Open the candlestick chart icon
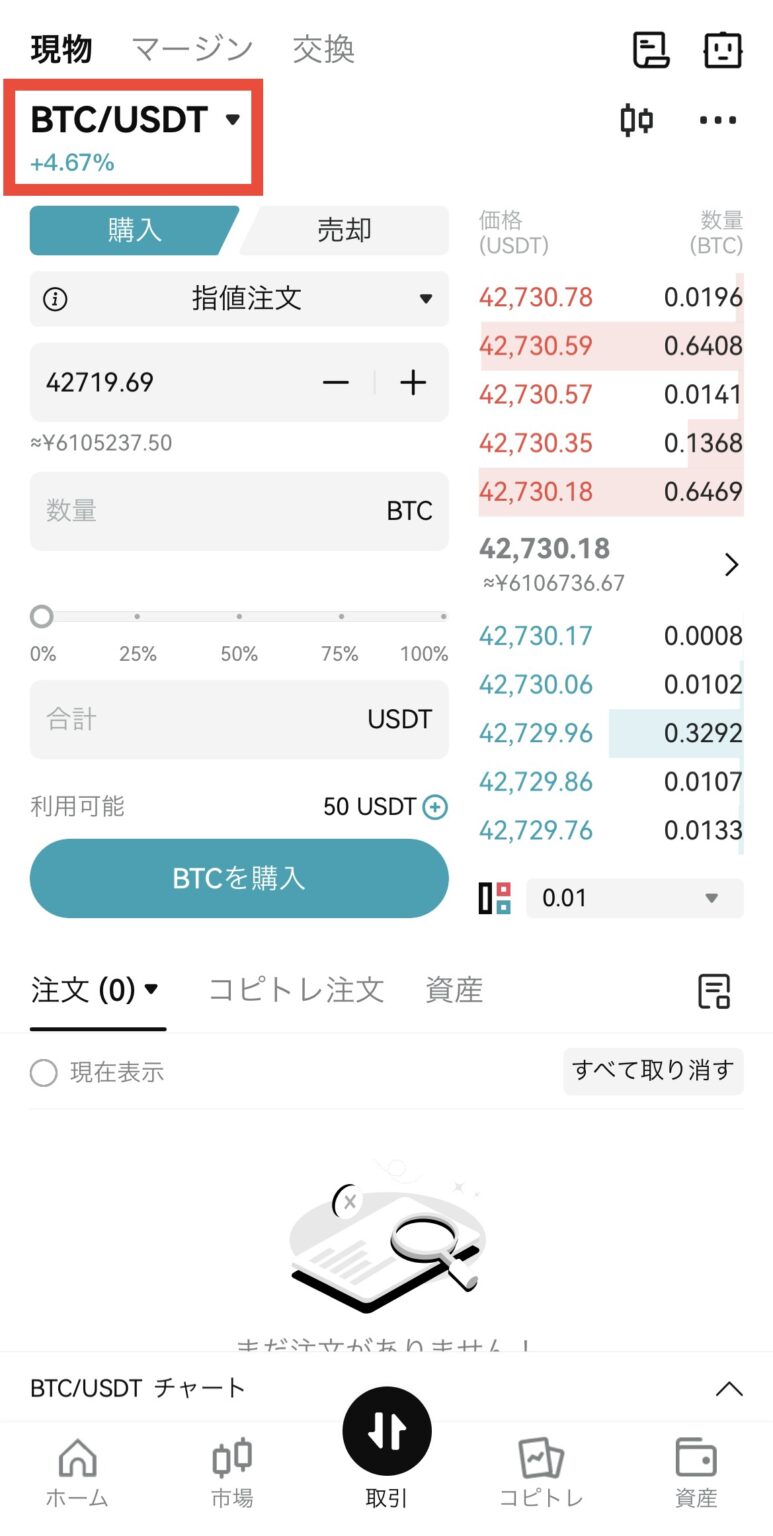This screenshot has width=773, height=1536. point(637,120)
